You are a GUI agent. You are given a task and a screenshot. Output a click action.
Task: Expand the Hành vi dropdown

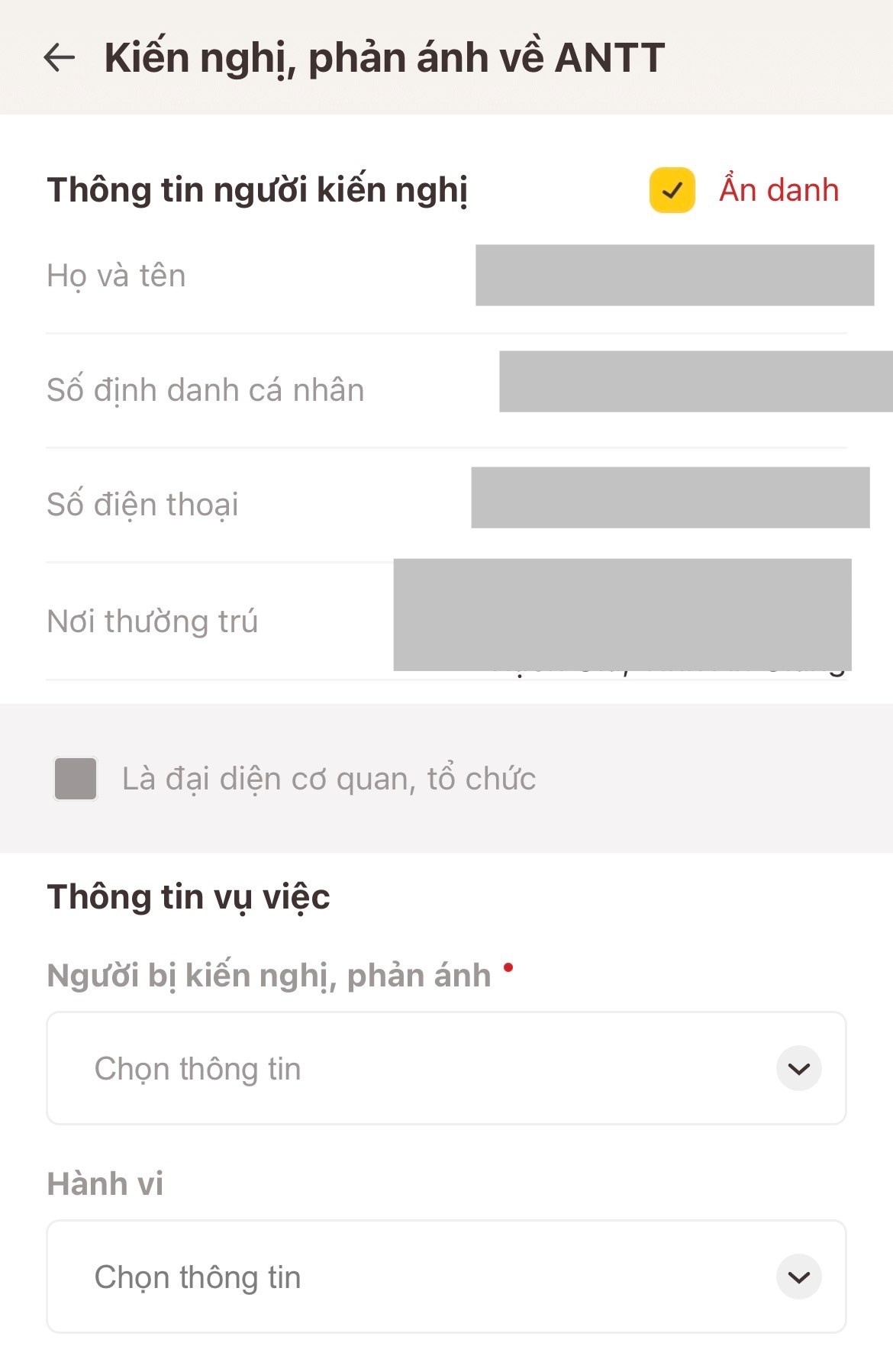click(446, 1277)
